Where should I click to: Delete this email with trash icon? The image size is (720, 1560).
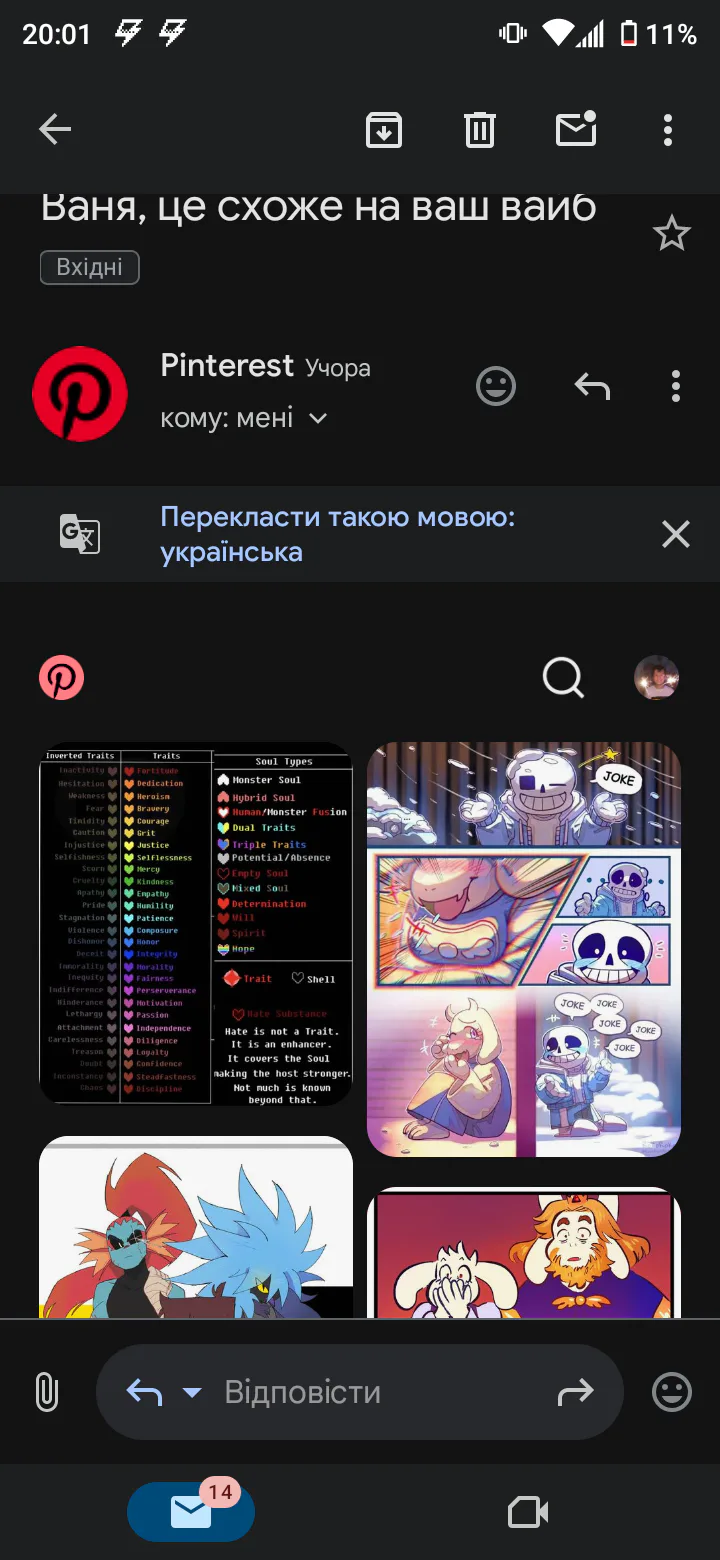pos(480,130)
